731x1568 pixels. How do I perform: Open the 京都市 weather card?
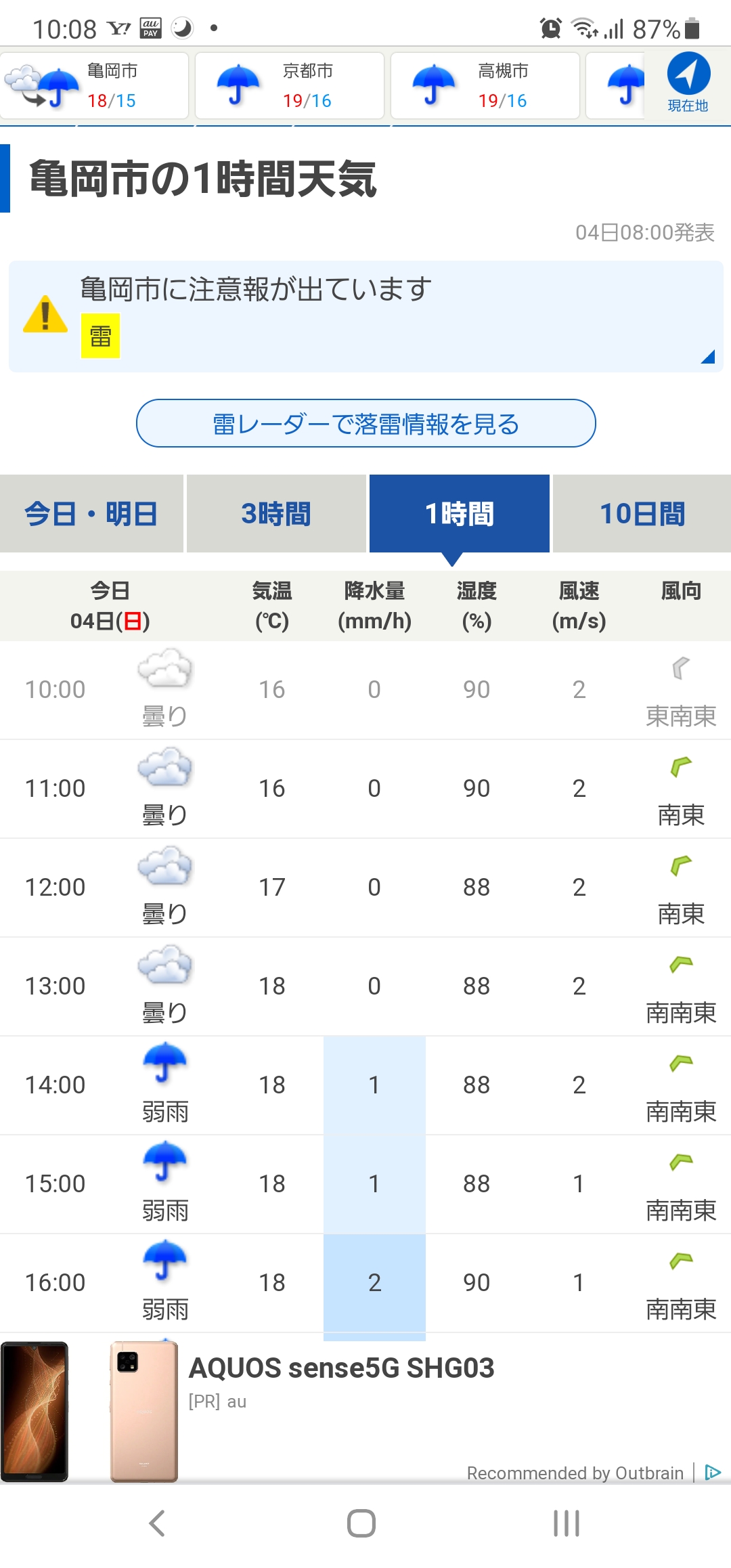click(290, 86)
